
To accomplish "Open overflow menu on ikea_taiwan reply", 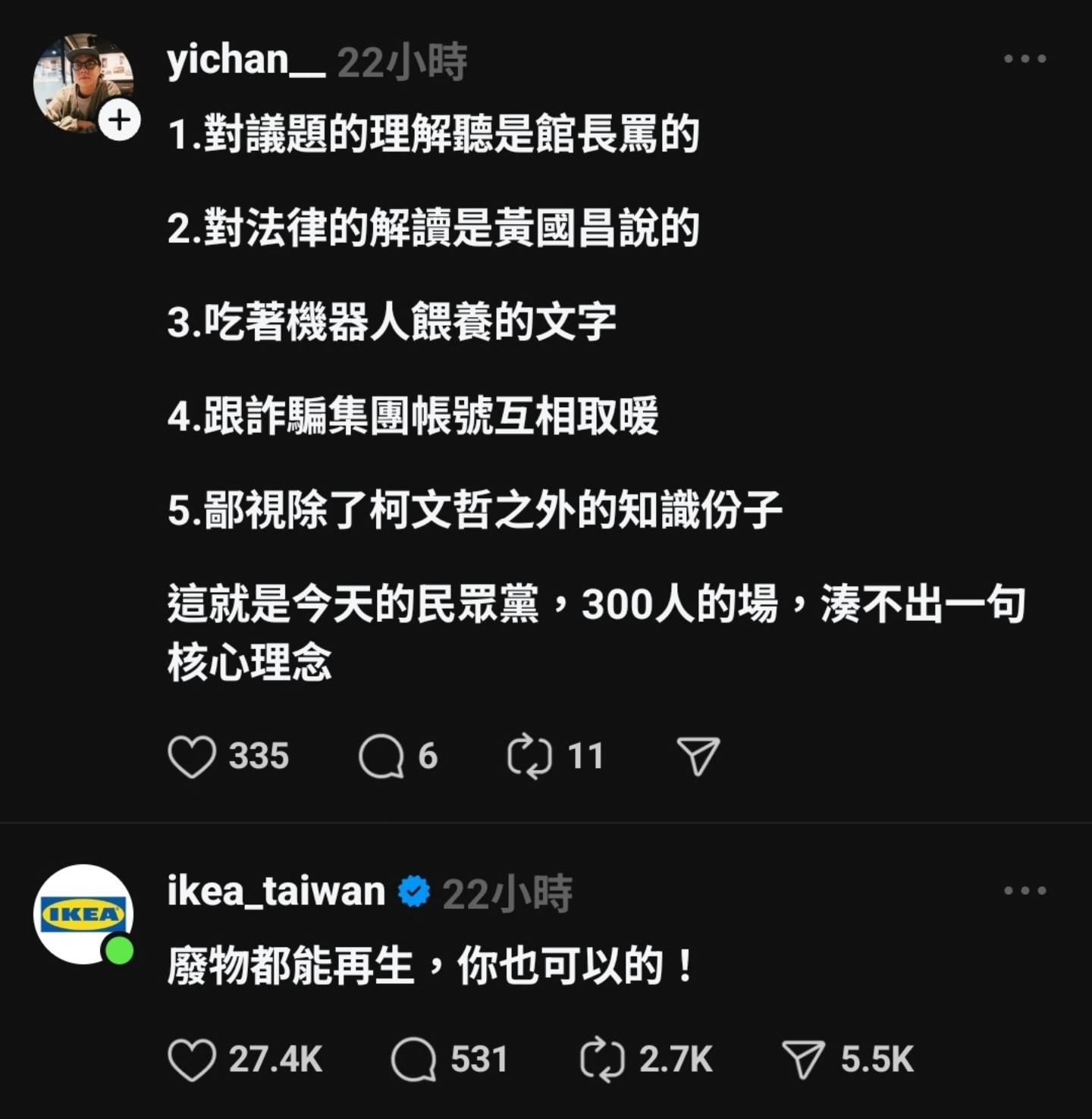I will point(1025,891).
